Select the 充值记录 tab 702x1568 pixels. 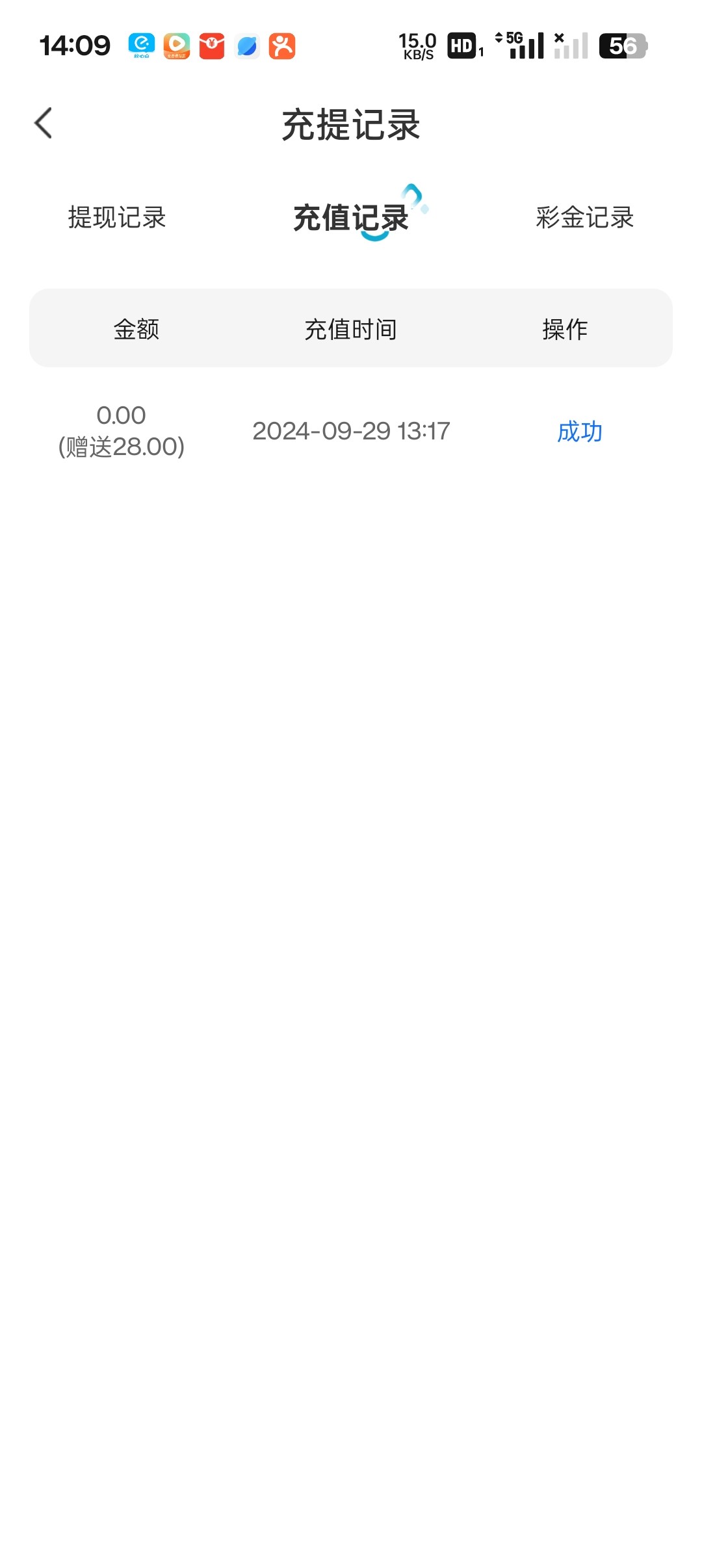tap(351, 218)
